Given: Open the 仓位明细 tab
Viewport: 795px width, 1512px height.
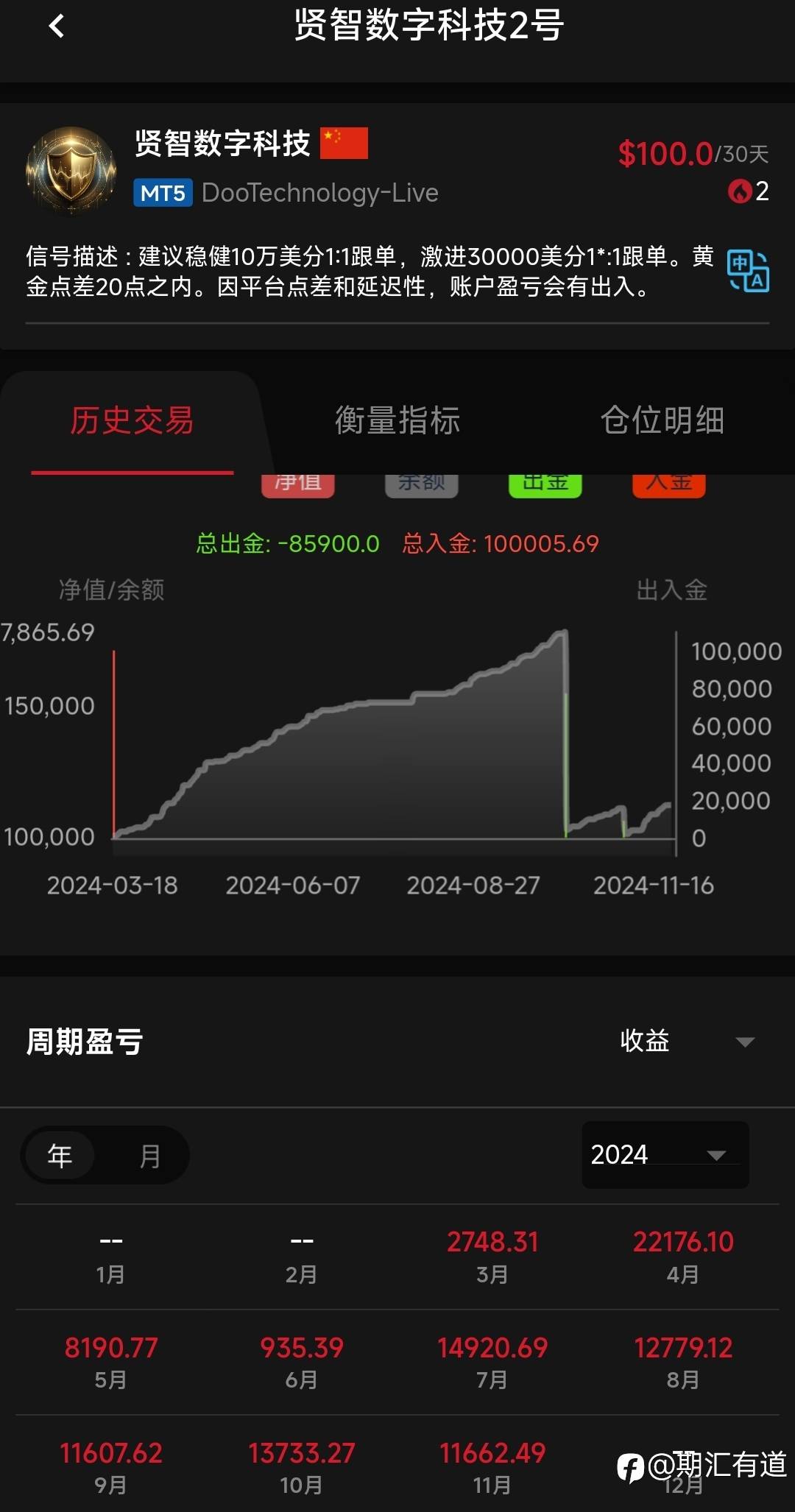Looking at the screenshot, I should [x=662, y=420].
